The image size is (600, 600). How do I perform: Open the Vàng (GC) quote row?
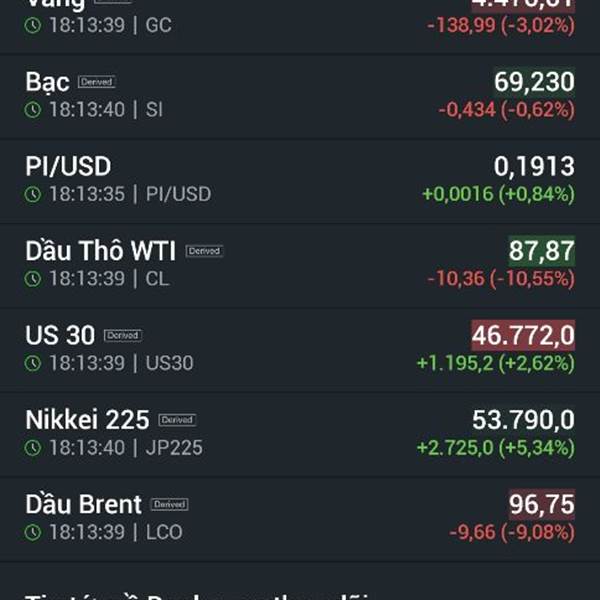tap(300, 20)
